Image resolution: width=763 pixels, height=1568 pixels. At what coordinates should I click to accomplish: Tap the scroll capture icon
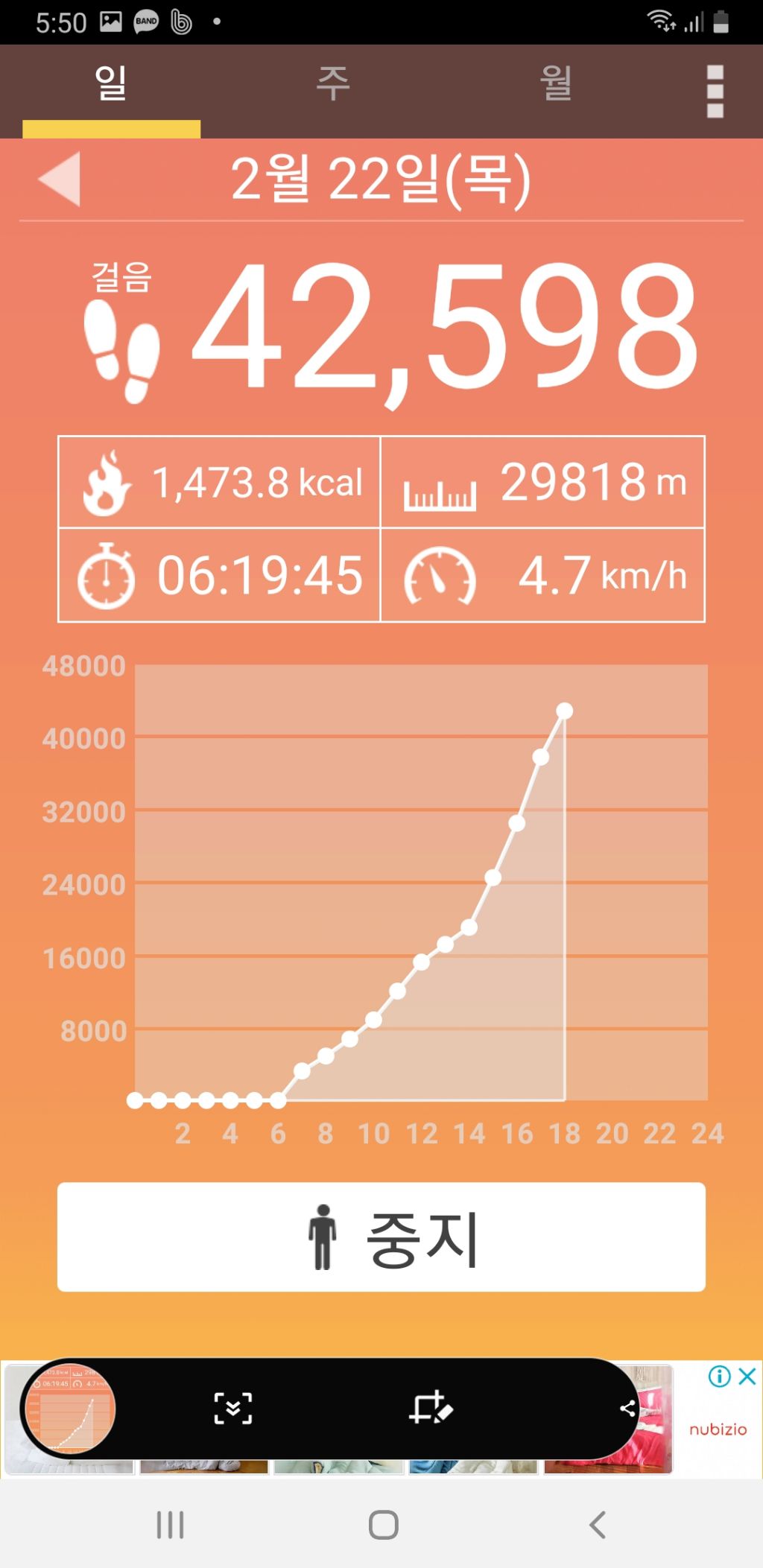click(x=233, y=1409)
